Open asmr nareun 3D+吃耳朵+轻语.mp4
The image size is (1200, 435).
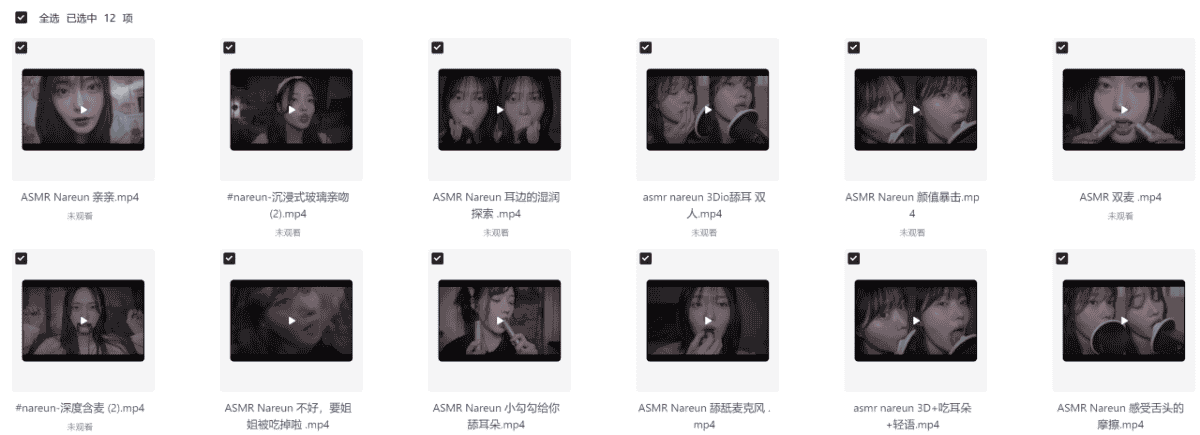click(915, 320)
